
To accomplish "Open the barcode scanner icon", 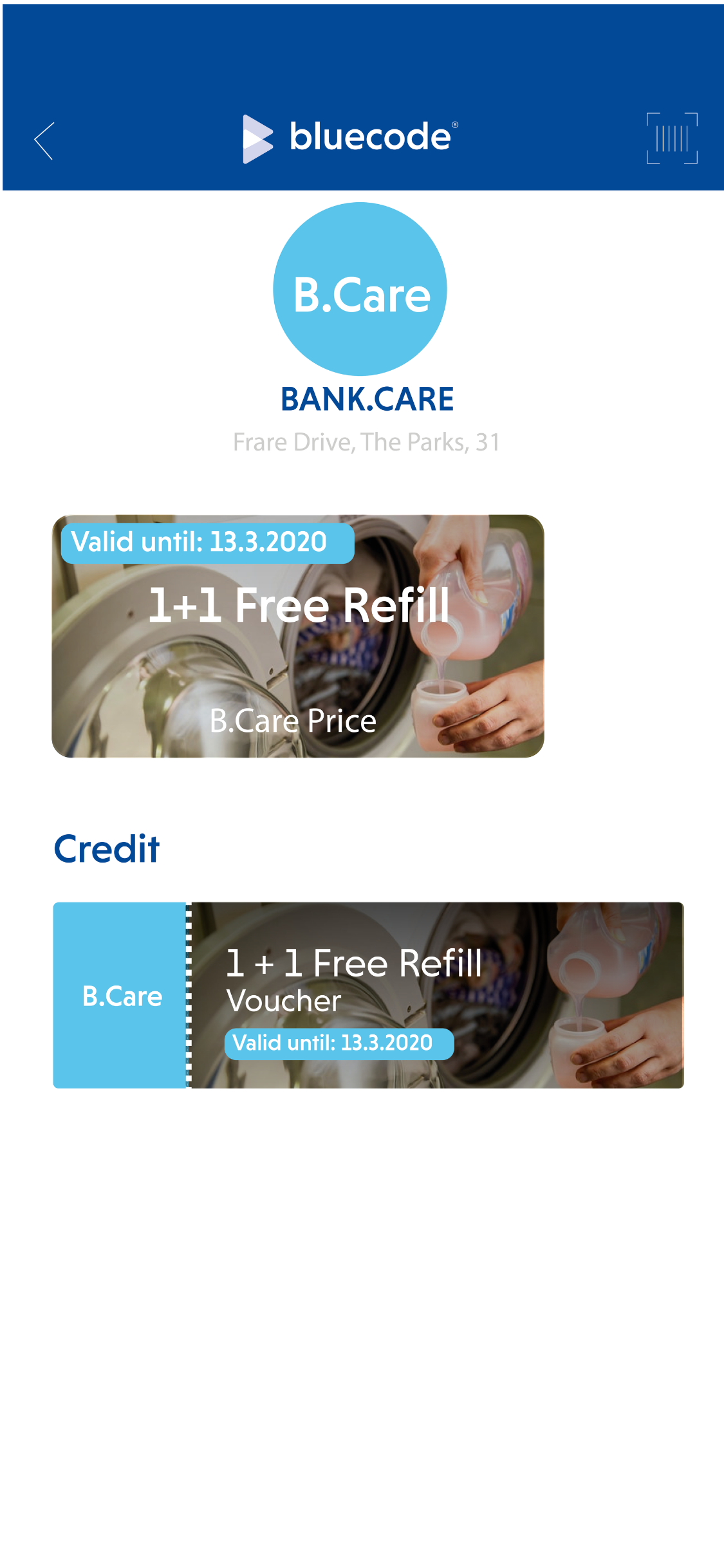I will [x=671, y=138].
